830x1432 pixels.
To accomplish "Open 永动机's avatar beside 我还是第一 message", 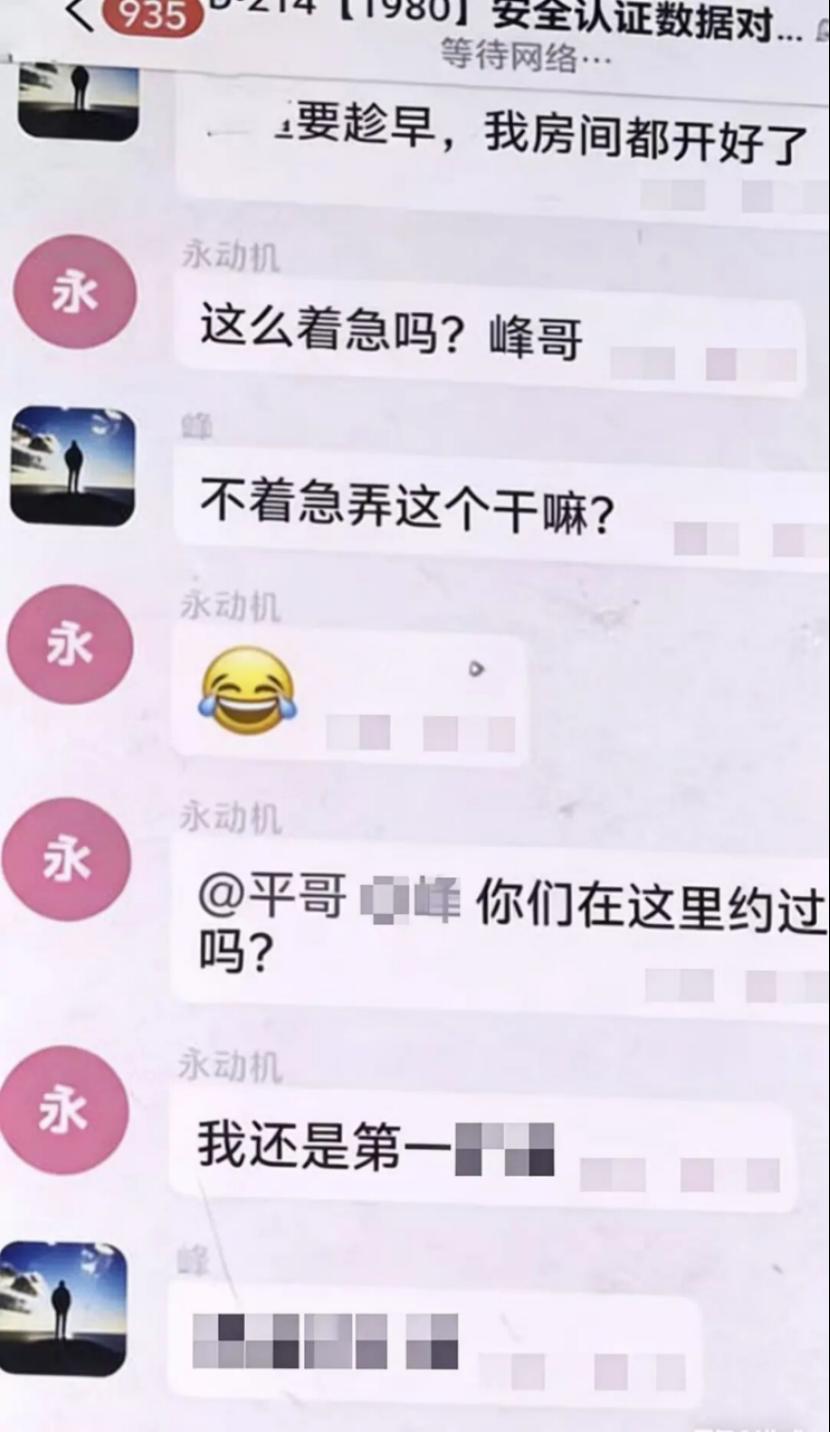I will point(65,1110).
